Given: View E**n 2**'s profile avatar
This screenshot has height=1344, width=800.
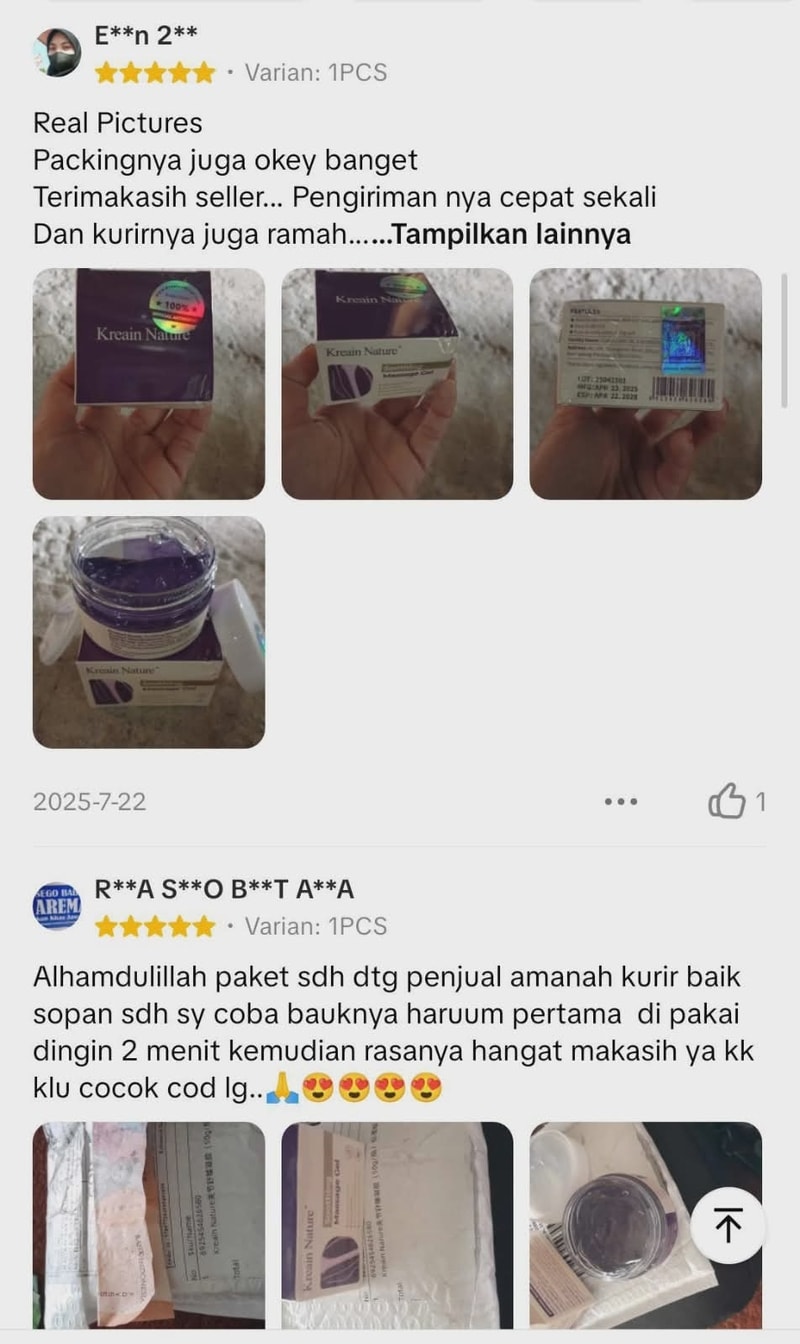Looking at the screenshot, I should coord(57,52).
